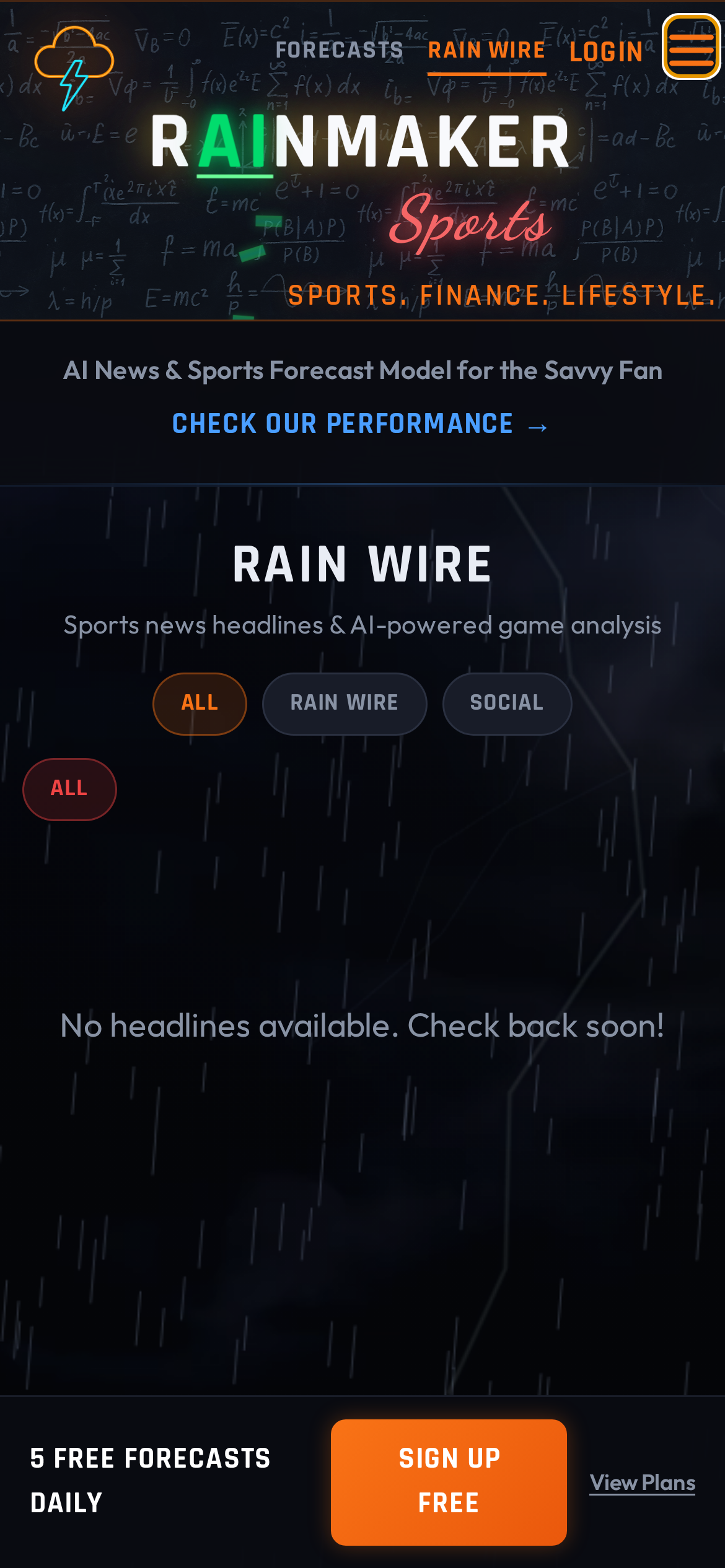Open Rain Wire in the top navigation
Viewport: 725px width, 1568px height.
tap(486, 50)
